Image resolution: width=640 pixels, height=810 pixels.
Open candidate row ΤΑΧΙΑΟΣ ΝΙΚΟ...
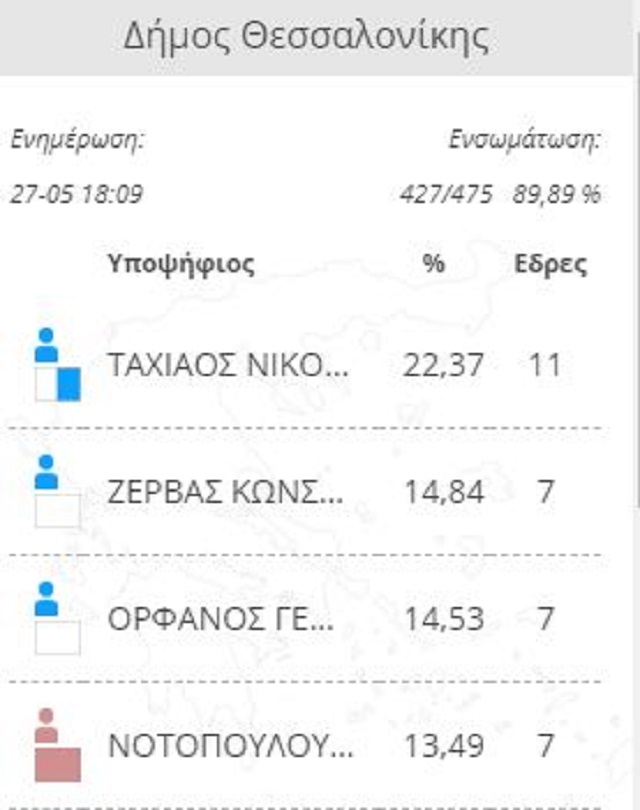click(x=228, y=365)
